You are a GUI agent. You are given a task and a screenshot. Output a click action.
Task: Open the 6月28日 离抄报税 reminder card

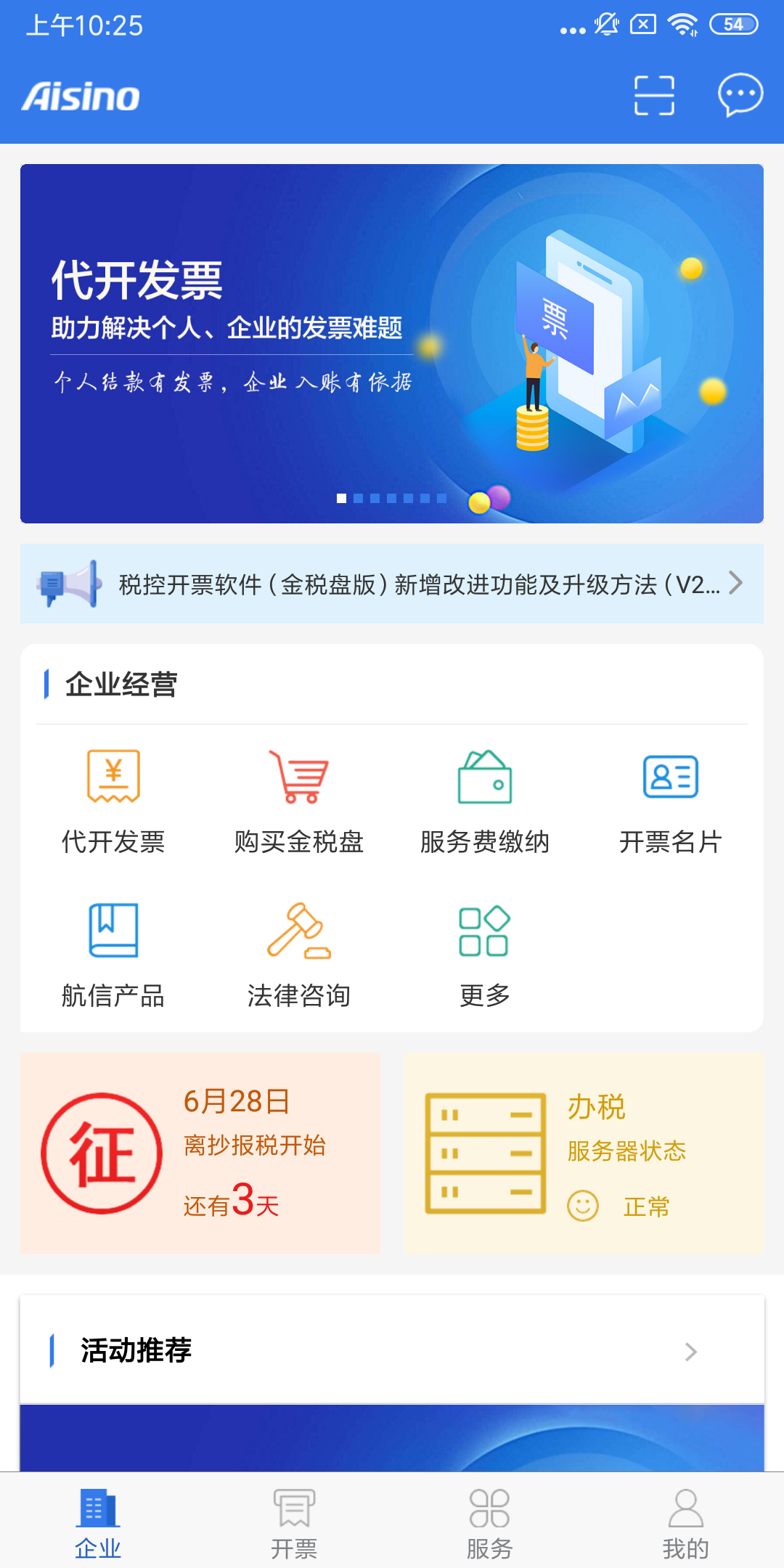[200, 1153]
